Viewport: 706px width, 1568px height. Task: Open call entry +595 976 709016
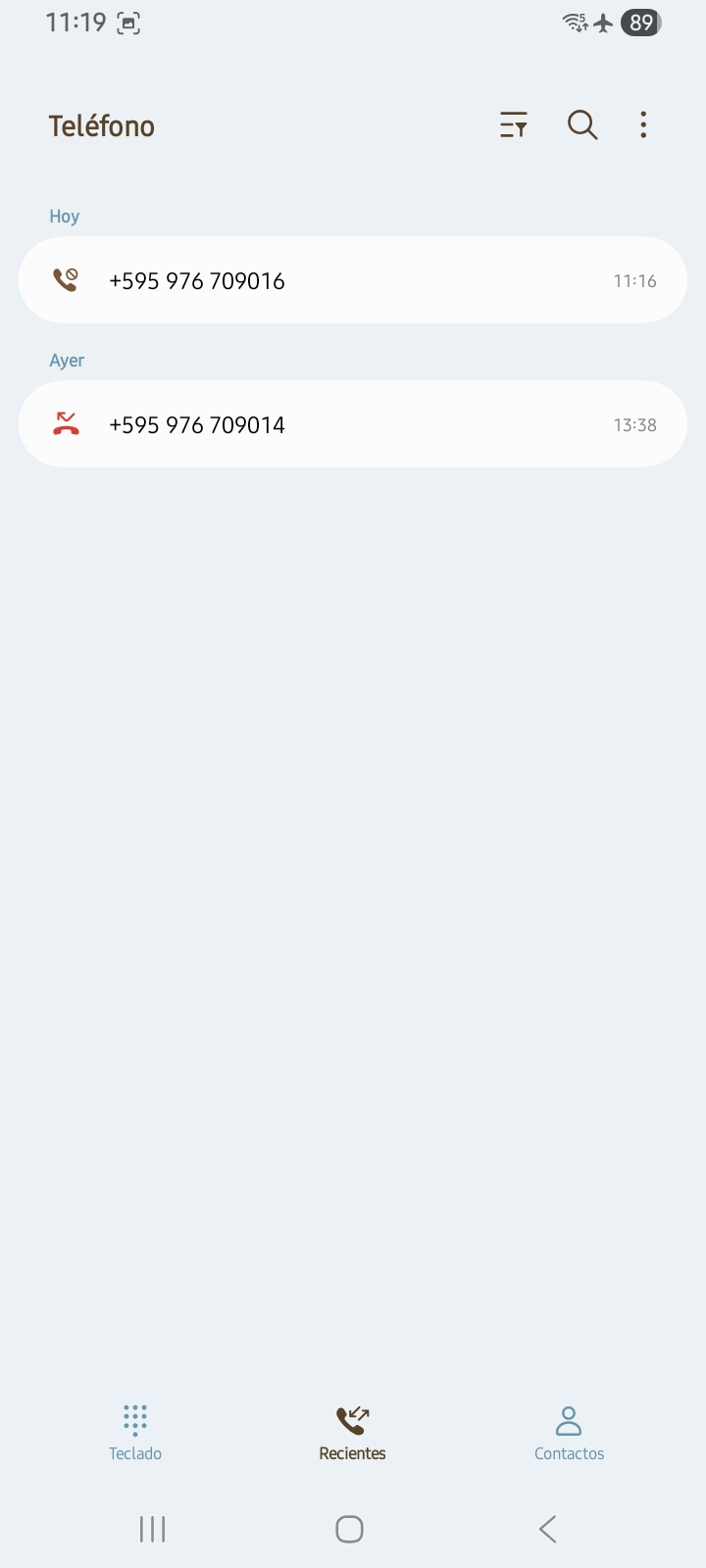(353, 280)
